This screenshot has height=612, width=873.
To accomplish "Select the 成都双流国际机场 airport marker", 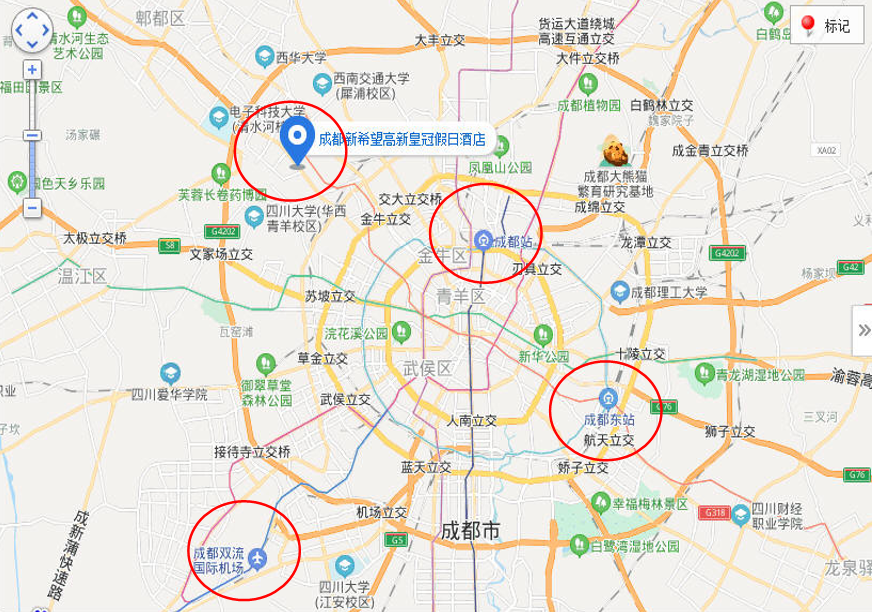I will coord(259,556).
